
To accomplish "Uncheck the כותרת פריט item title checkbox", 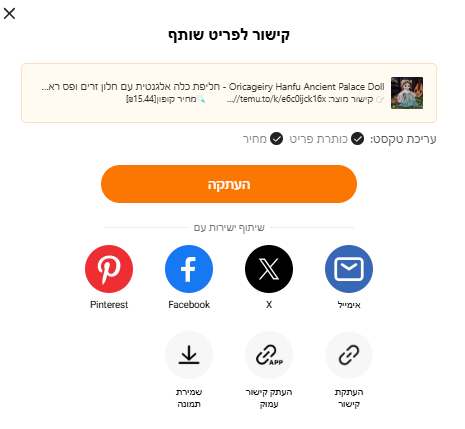I will point(357,139).
